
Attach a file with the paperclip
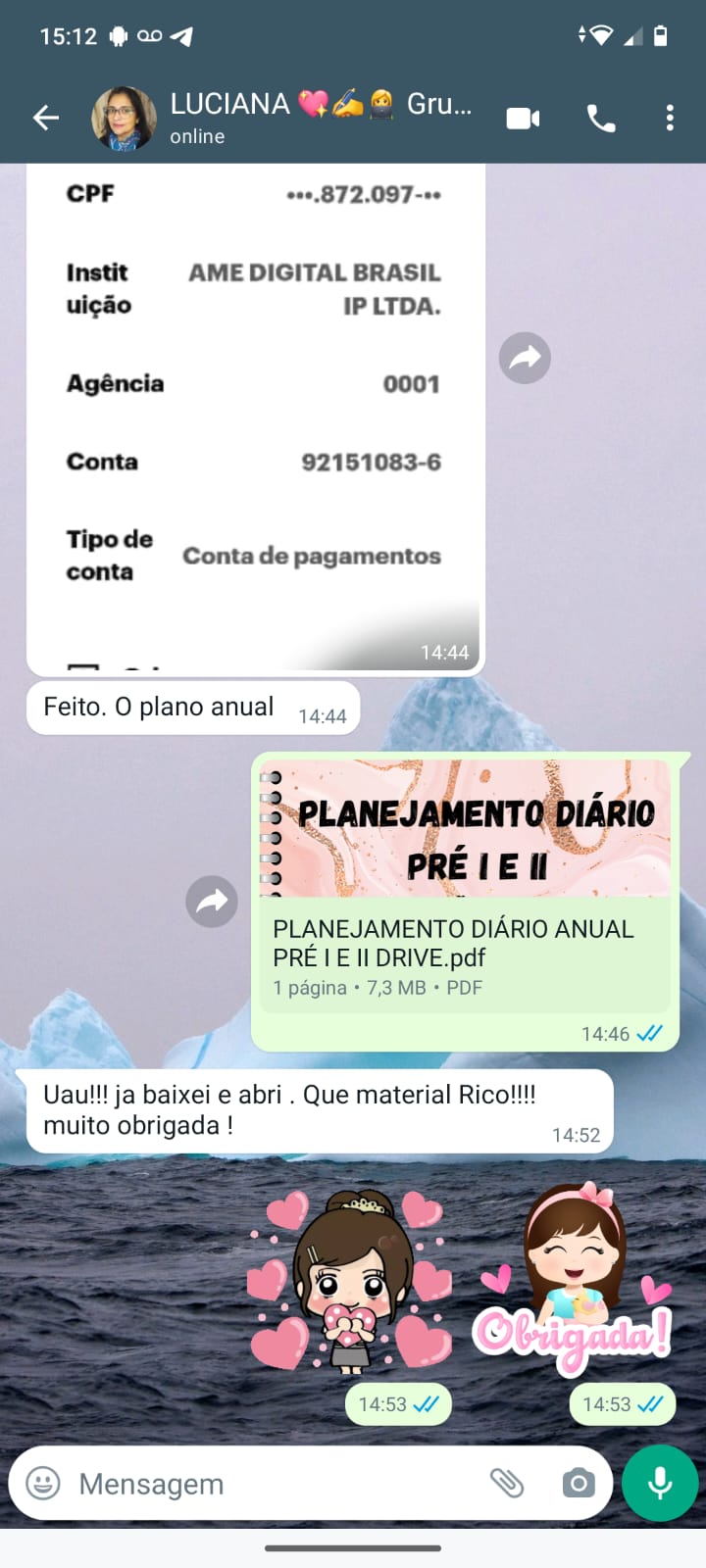(x=507, y=1483)
